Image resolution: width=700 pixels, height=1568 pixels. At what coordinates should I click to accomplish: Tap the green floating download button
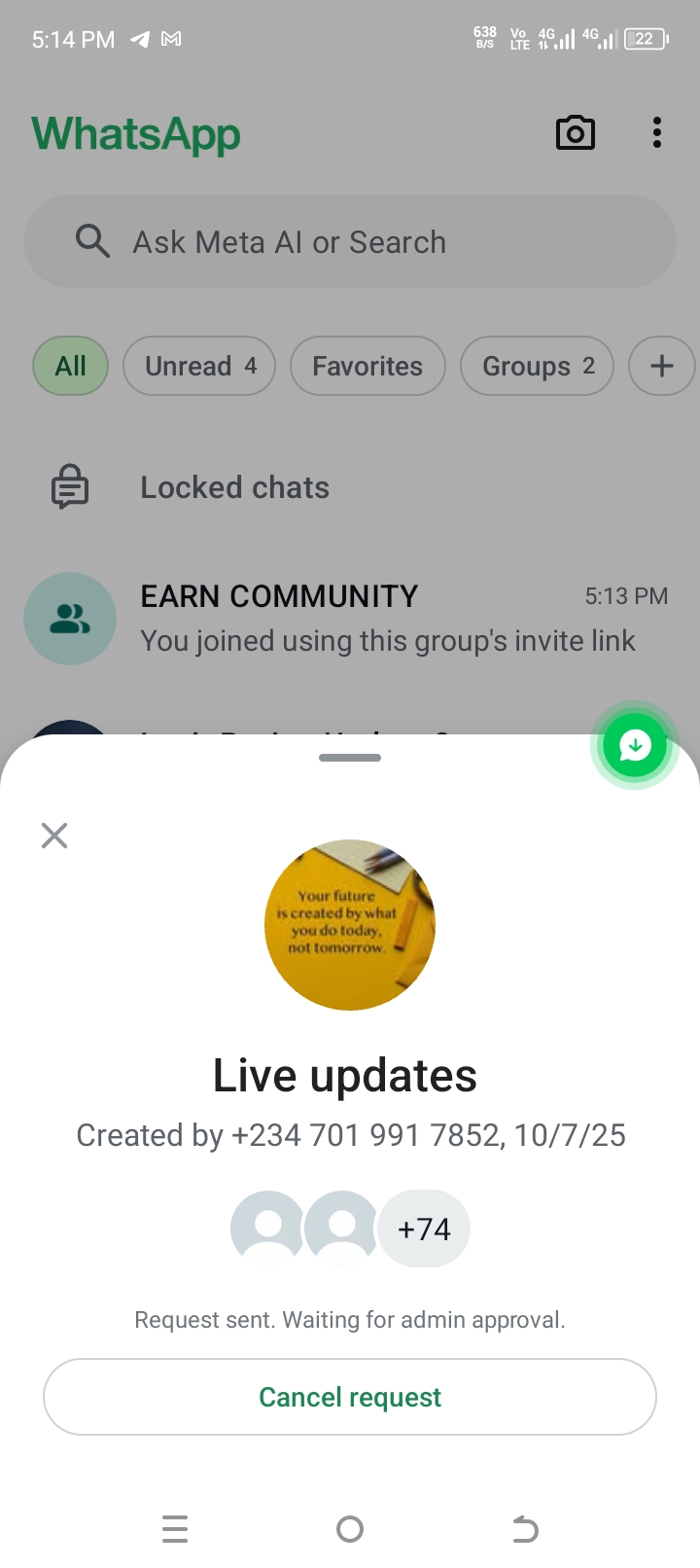pyautogui.click(x=635, y=746)
